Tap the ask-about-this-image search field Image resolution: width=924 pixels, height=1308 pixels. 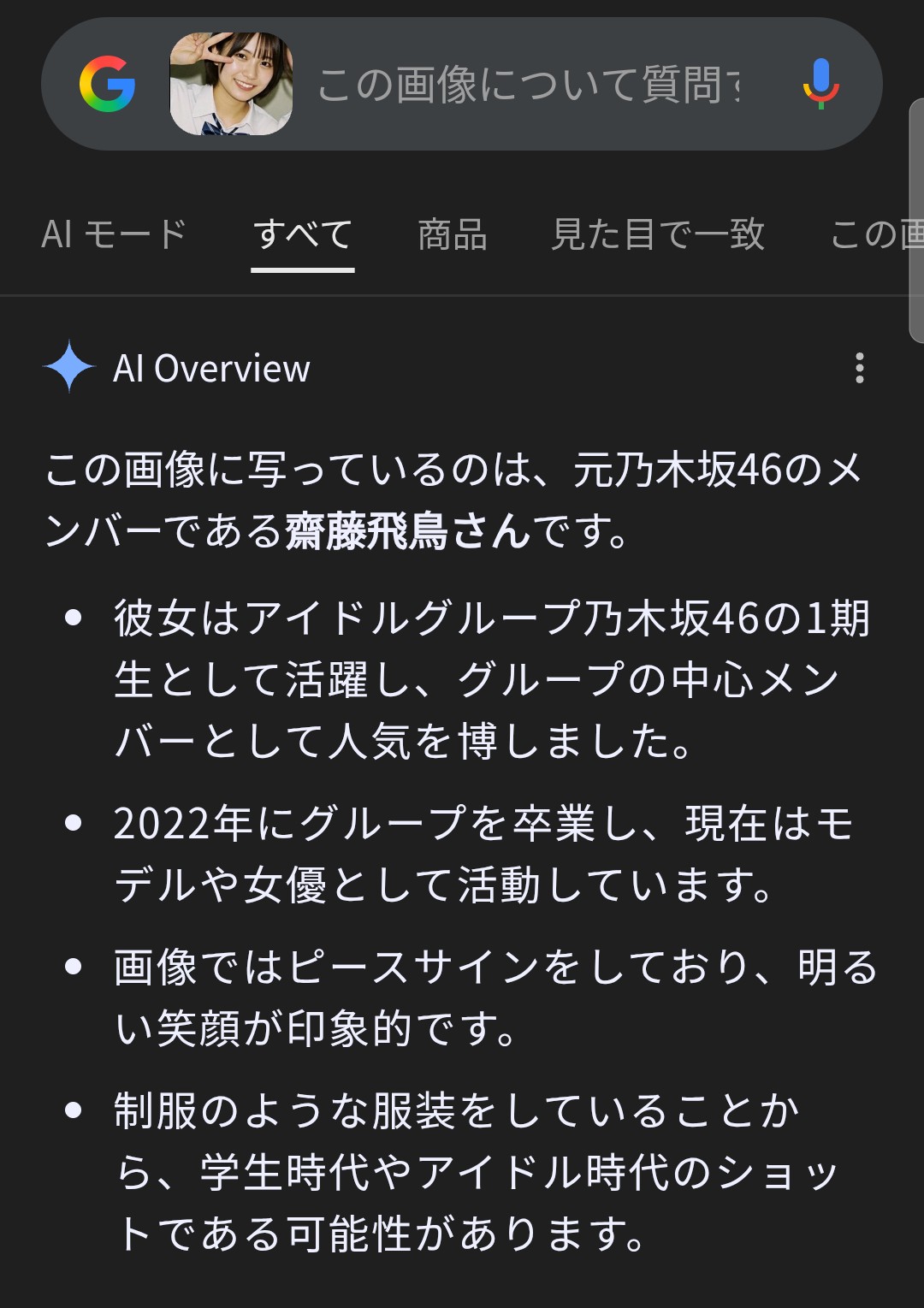pos(529,85)
